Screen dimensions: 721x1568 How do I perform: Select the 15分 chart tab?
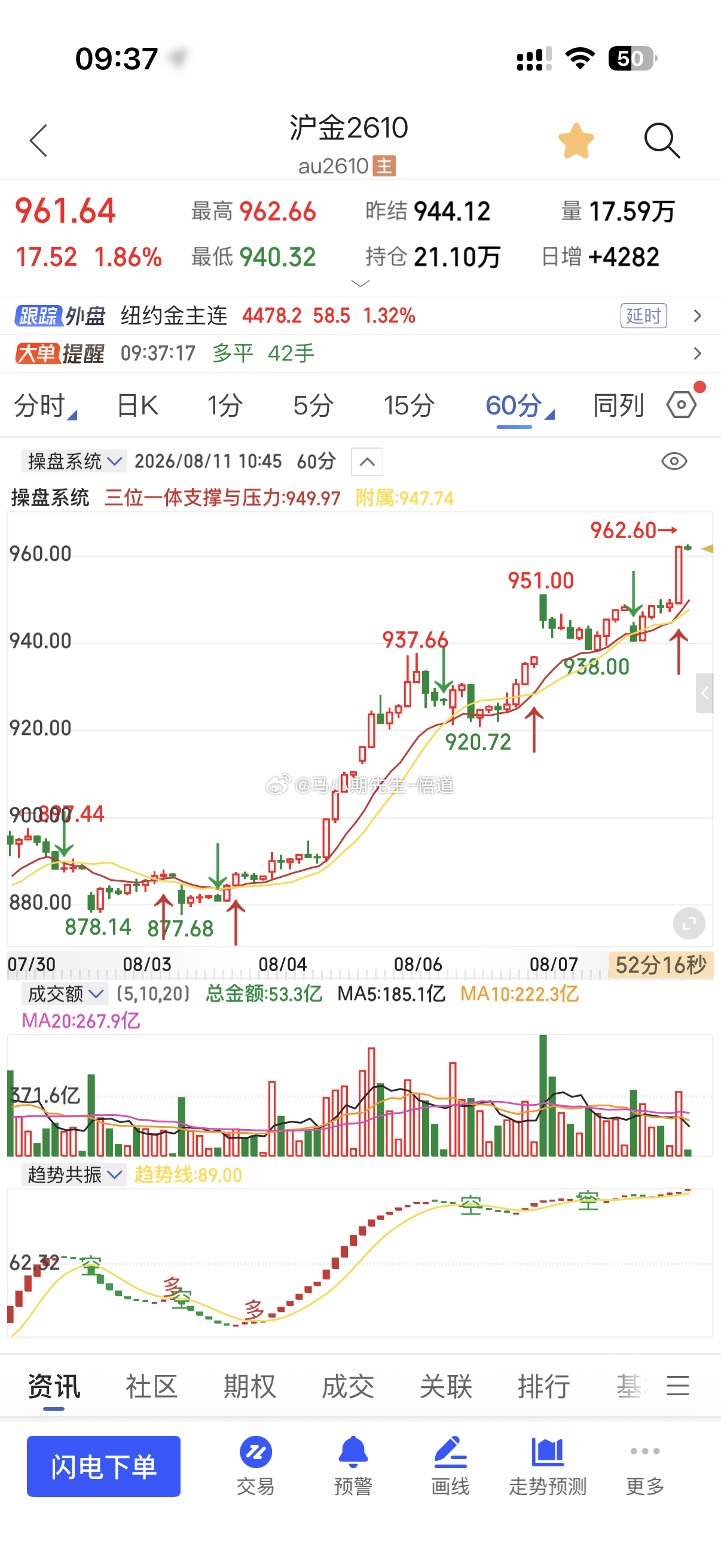[x=409, y=405]
